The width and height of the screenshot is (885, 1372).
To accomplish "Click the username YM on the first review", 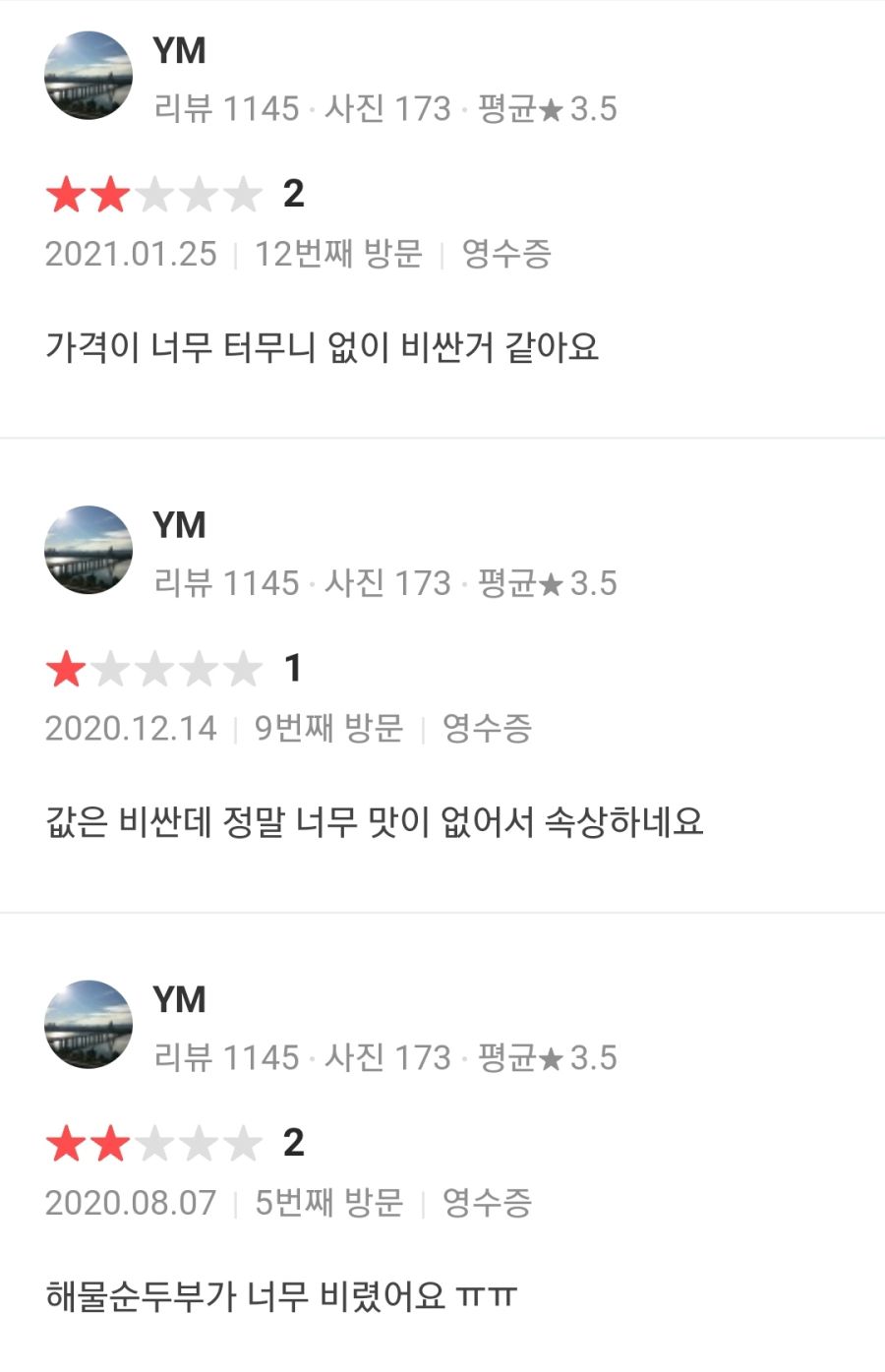I will click(x=179, y=54).
